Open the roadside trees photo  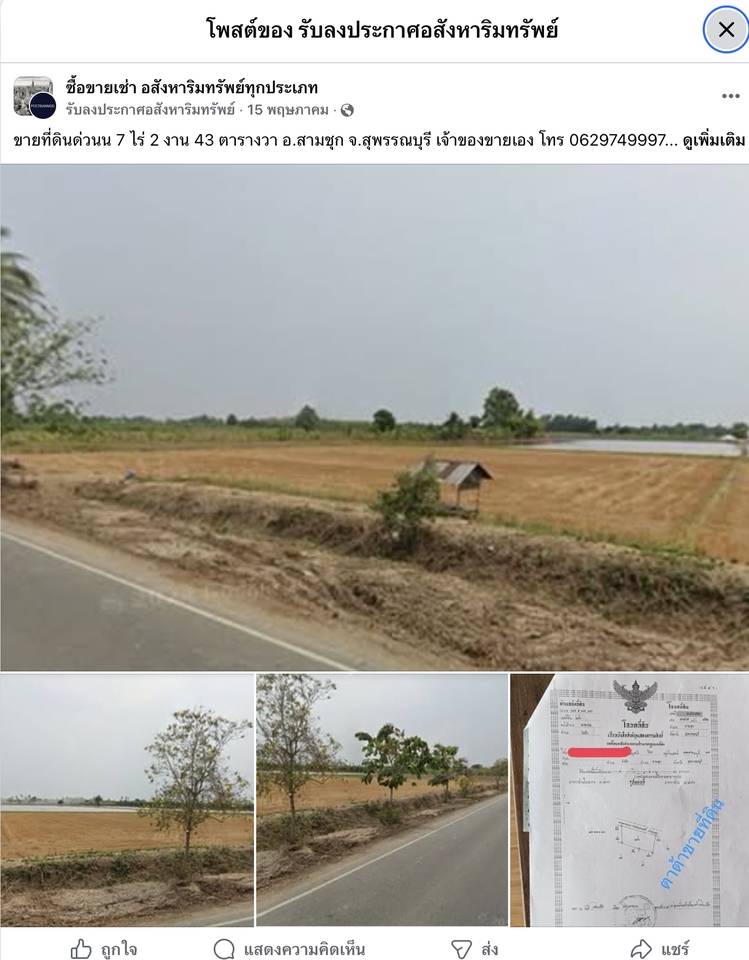[382, 800]
